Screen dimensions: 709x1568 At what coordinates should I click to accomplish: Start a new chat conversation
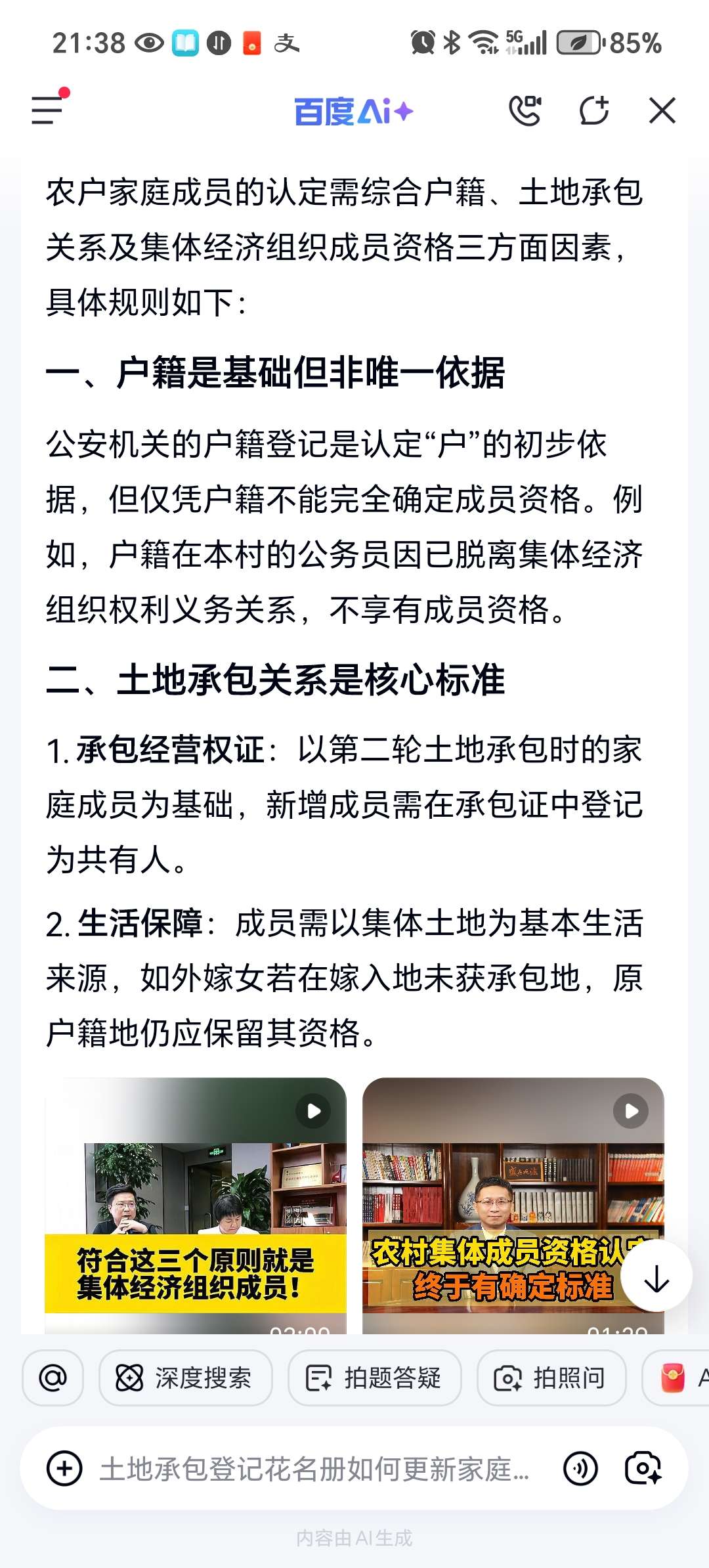[x=593, y=110]
